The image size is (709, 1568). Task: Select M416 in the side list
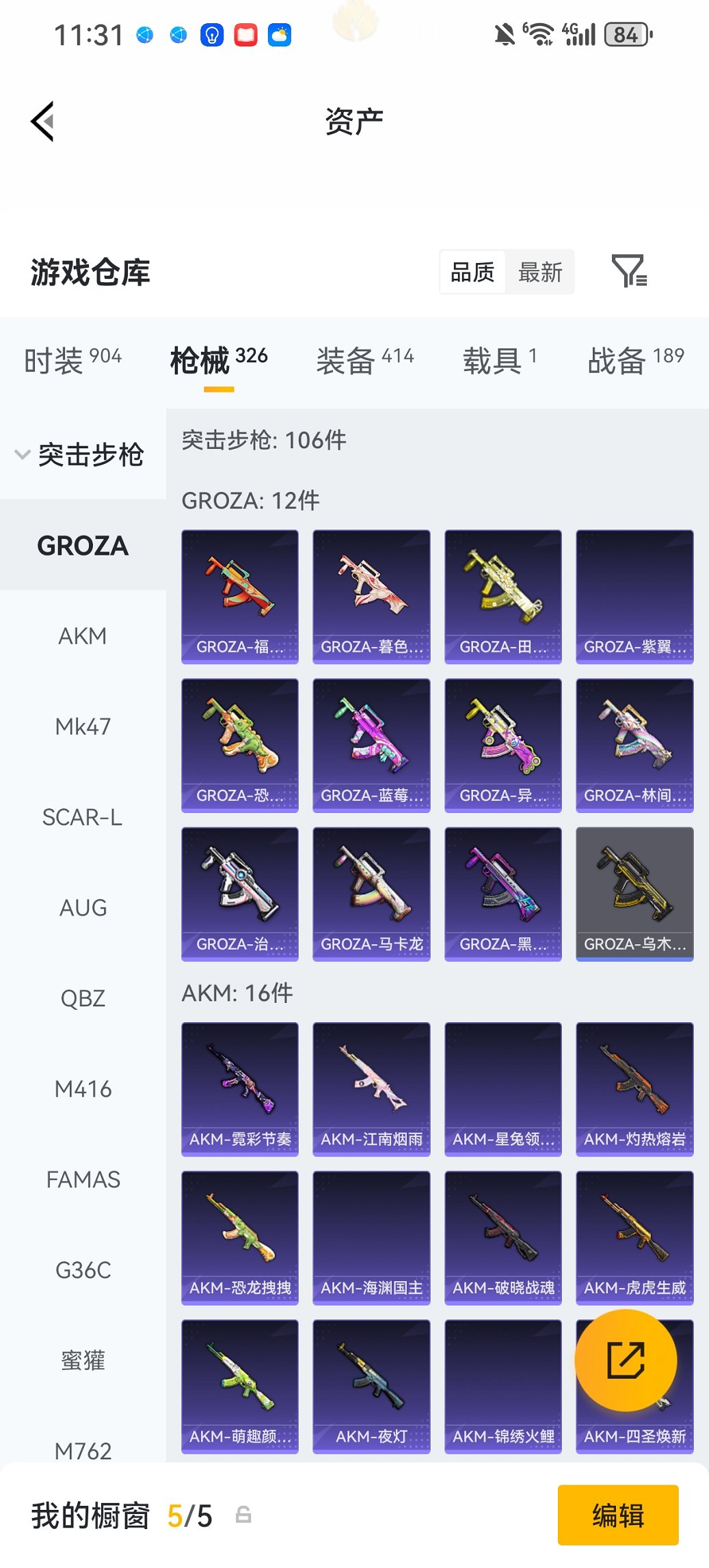coord(83,1089)
